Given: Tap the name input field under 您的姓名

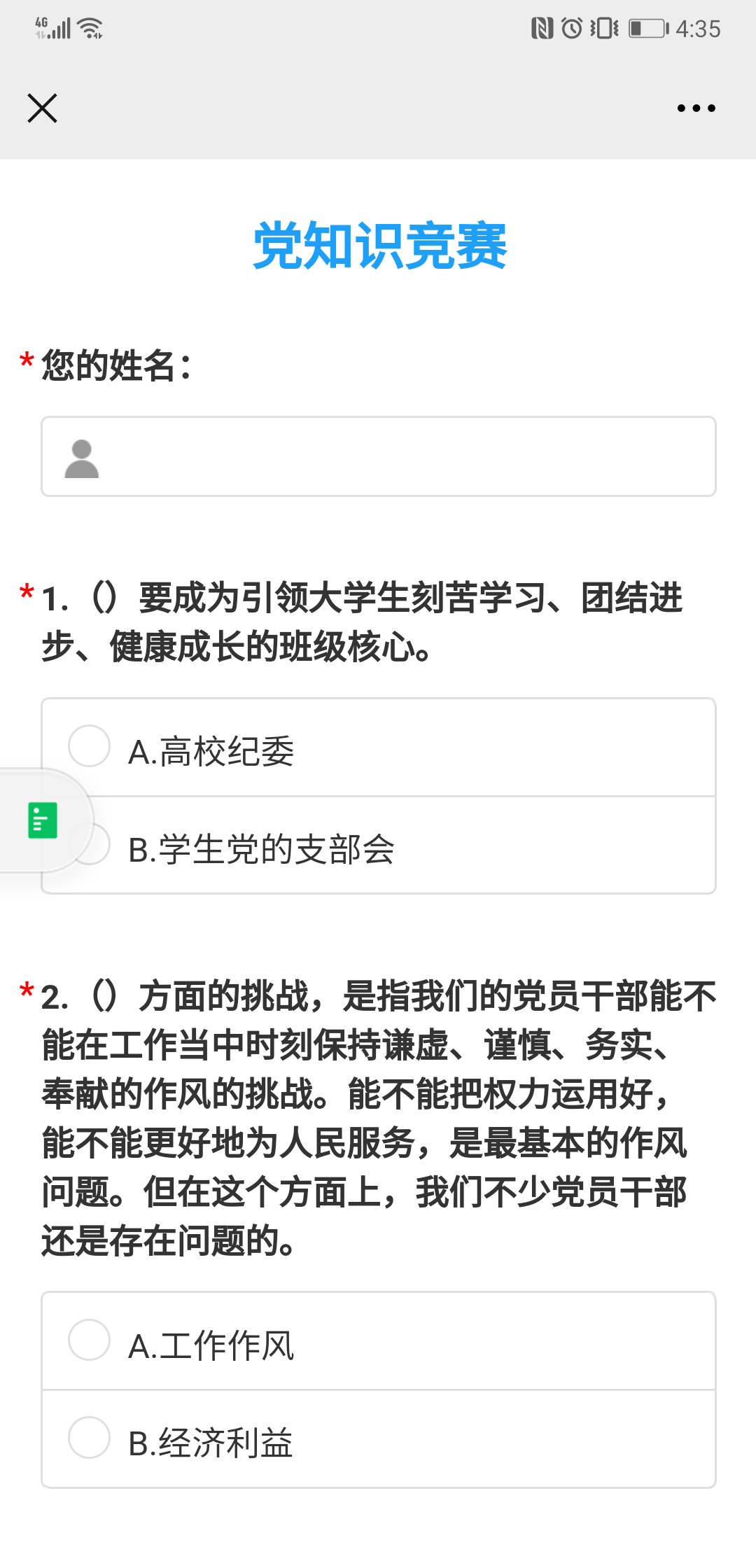Looking at the screenshot, I should click(378, 456).
